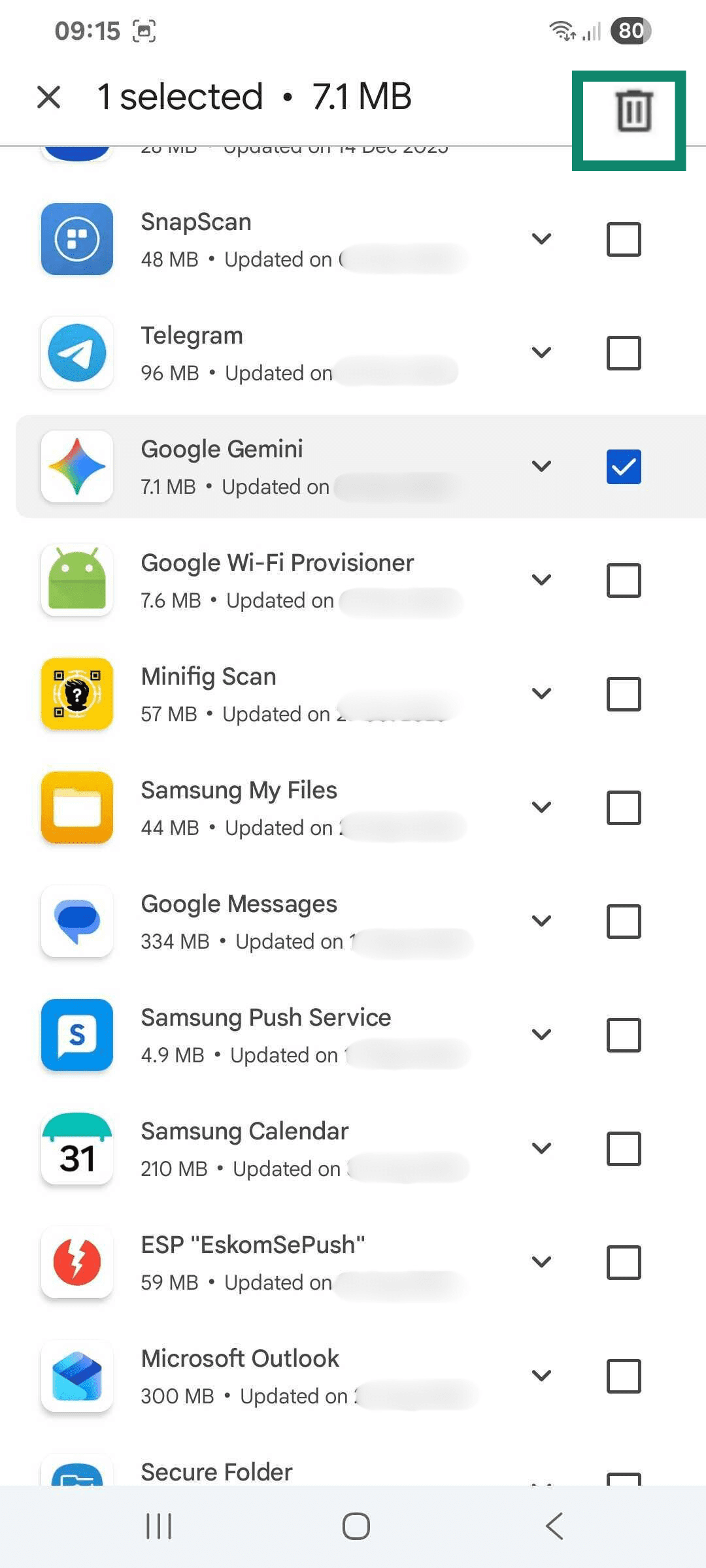This screenshot has height=1568, width=706.
Task: Open the Telegram app icon
Action: pyautogui.click(x=76, y=353)
